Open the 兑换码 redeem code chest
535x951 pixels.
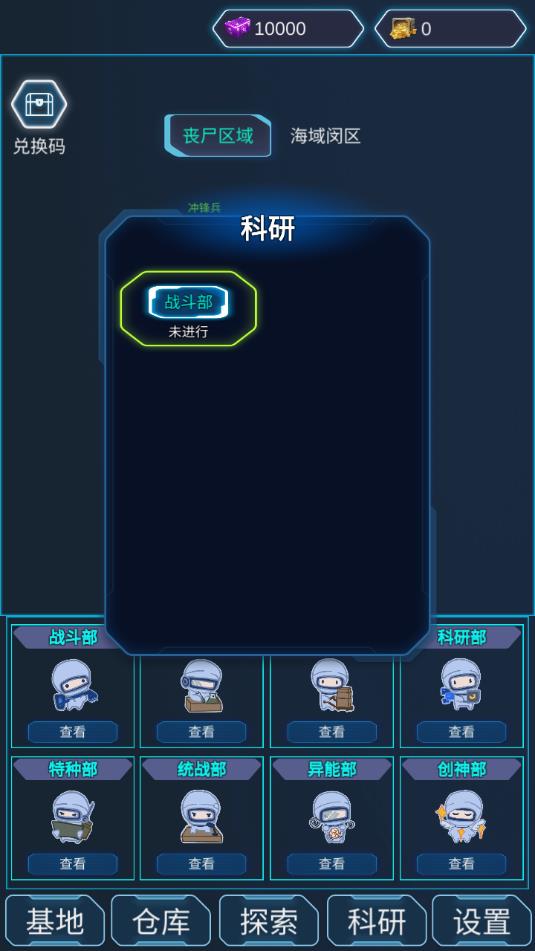coord(39,104)
